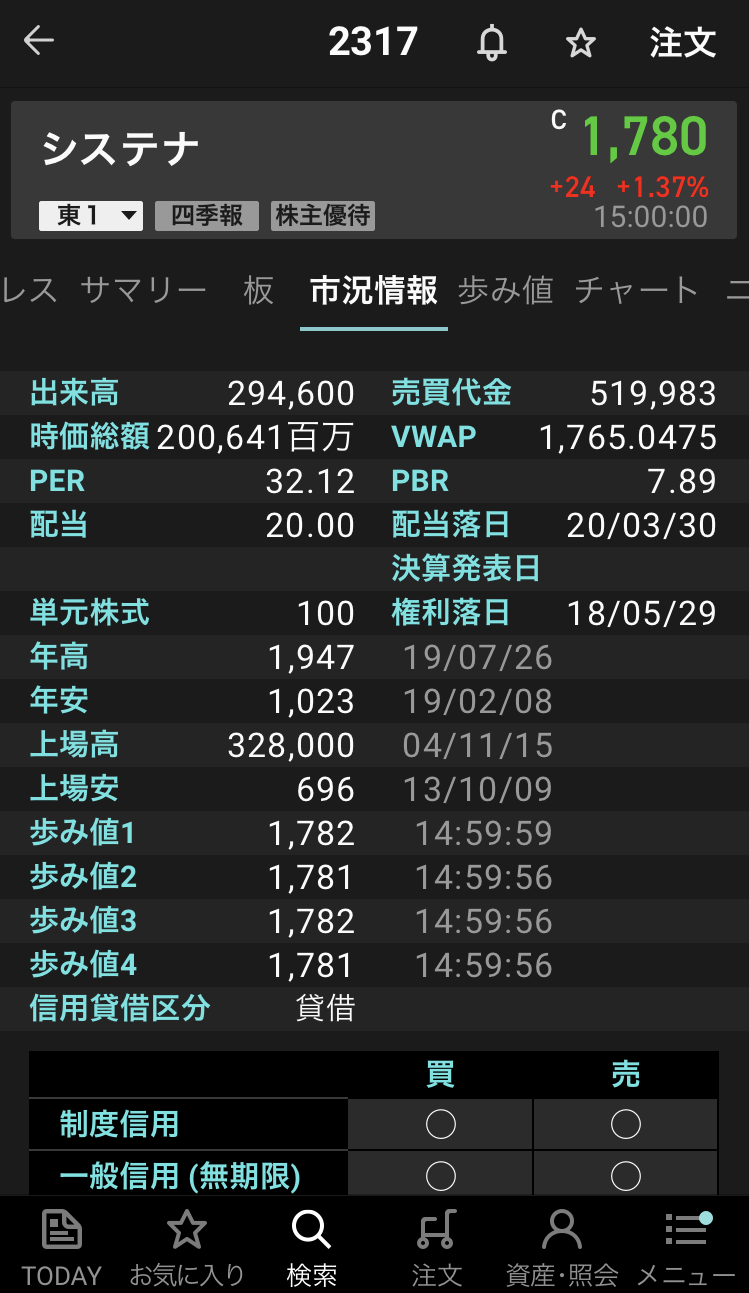View 株主優待 shareholder benefits
Viewport: 749px width, 1293px height.
point(323,216)
